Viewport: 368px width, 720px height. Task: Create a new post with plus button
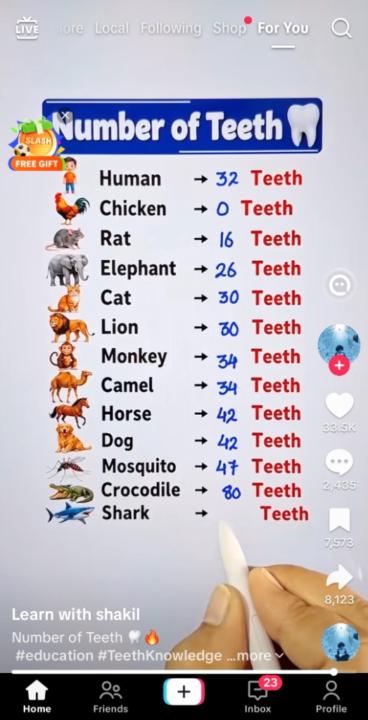coord(184,692)
